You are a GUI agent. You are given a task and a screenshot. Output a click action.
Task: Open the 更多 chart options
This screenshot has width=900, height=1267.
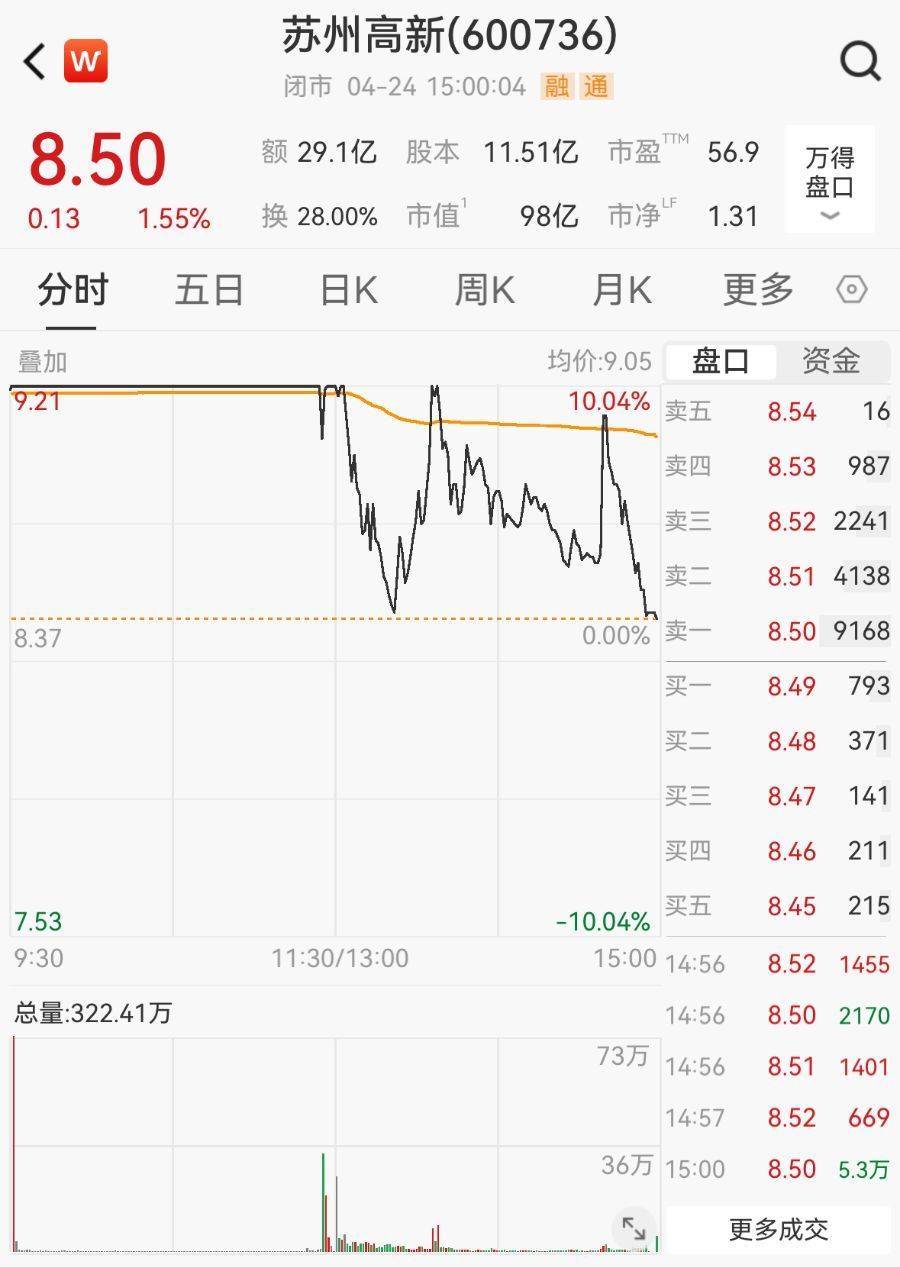point(758,290)
